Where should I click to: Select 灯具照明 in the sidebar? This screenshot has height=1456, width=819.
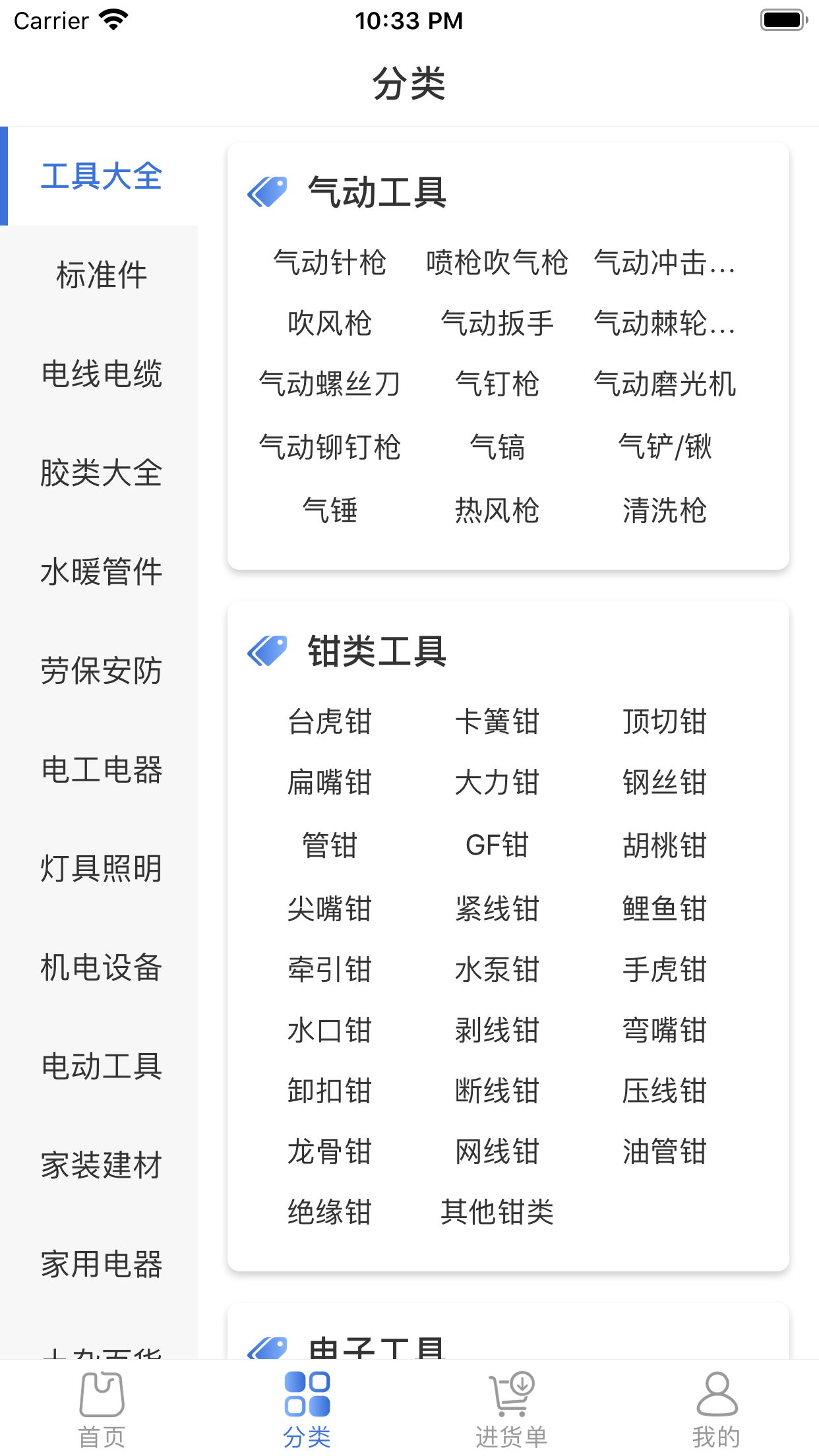[x=102, y=868]
